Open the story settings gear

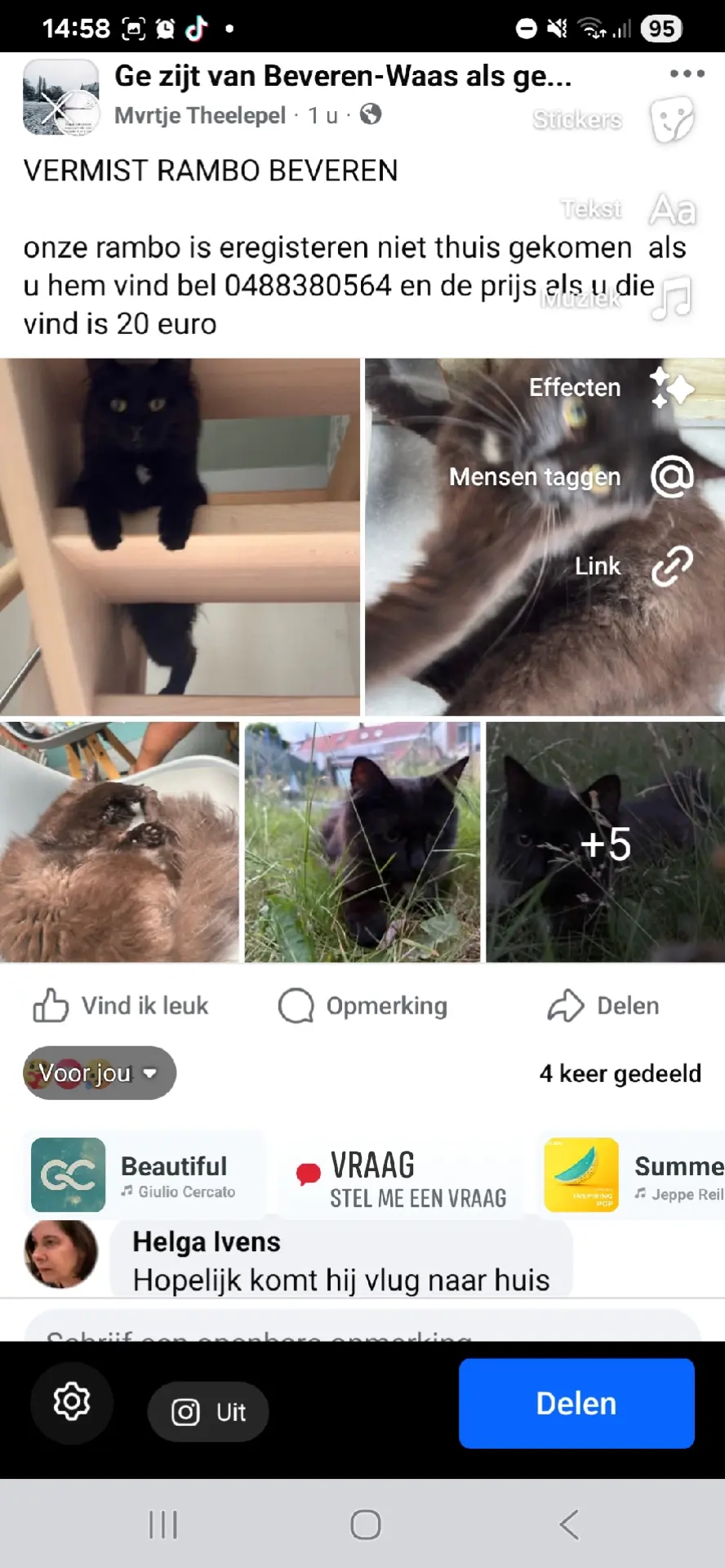72,1402
